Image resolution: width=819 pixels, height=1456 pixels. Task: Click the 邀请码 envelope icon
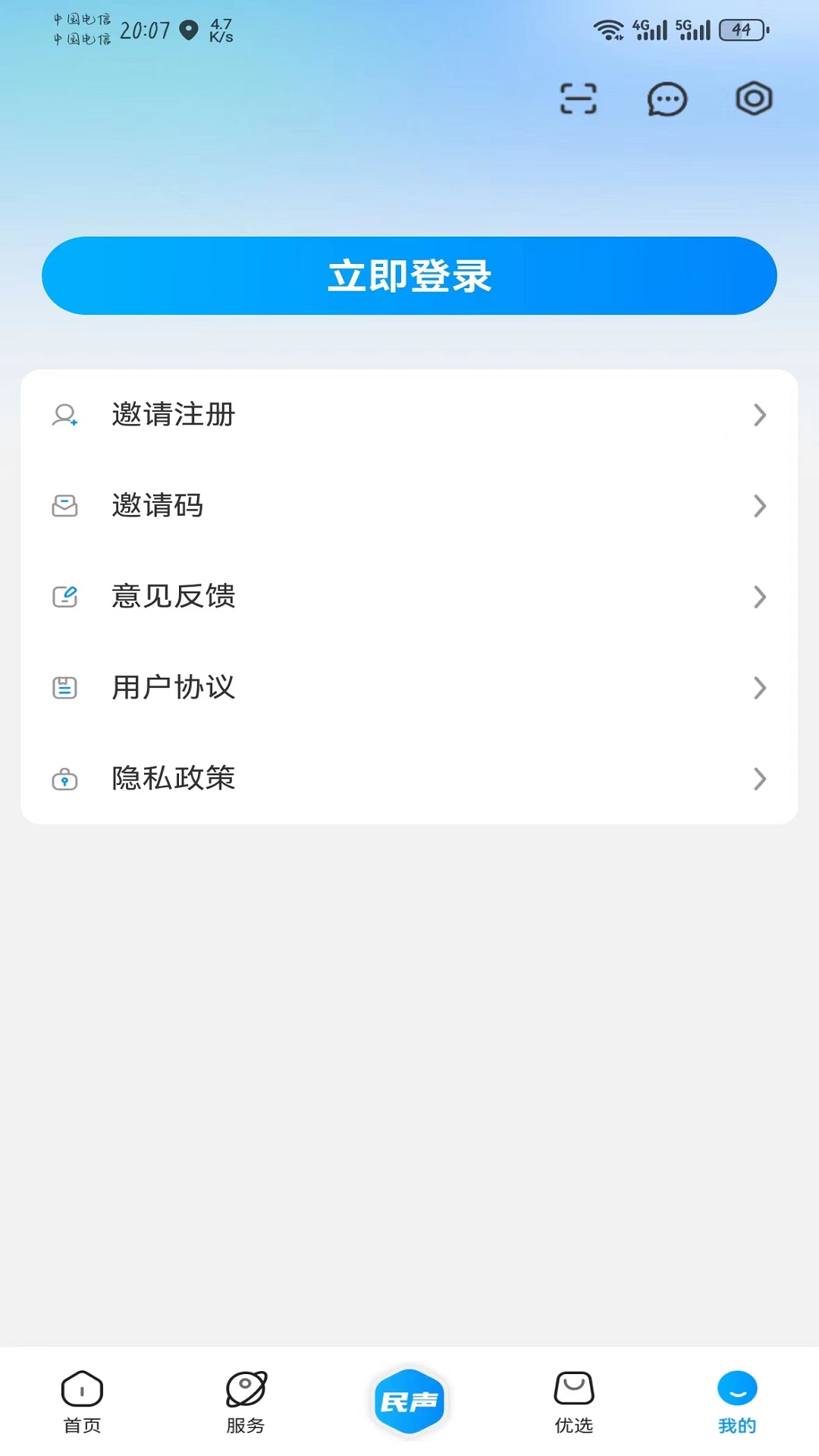tap(65, 507)
